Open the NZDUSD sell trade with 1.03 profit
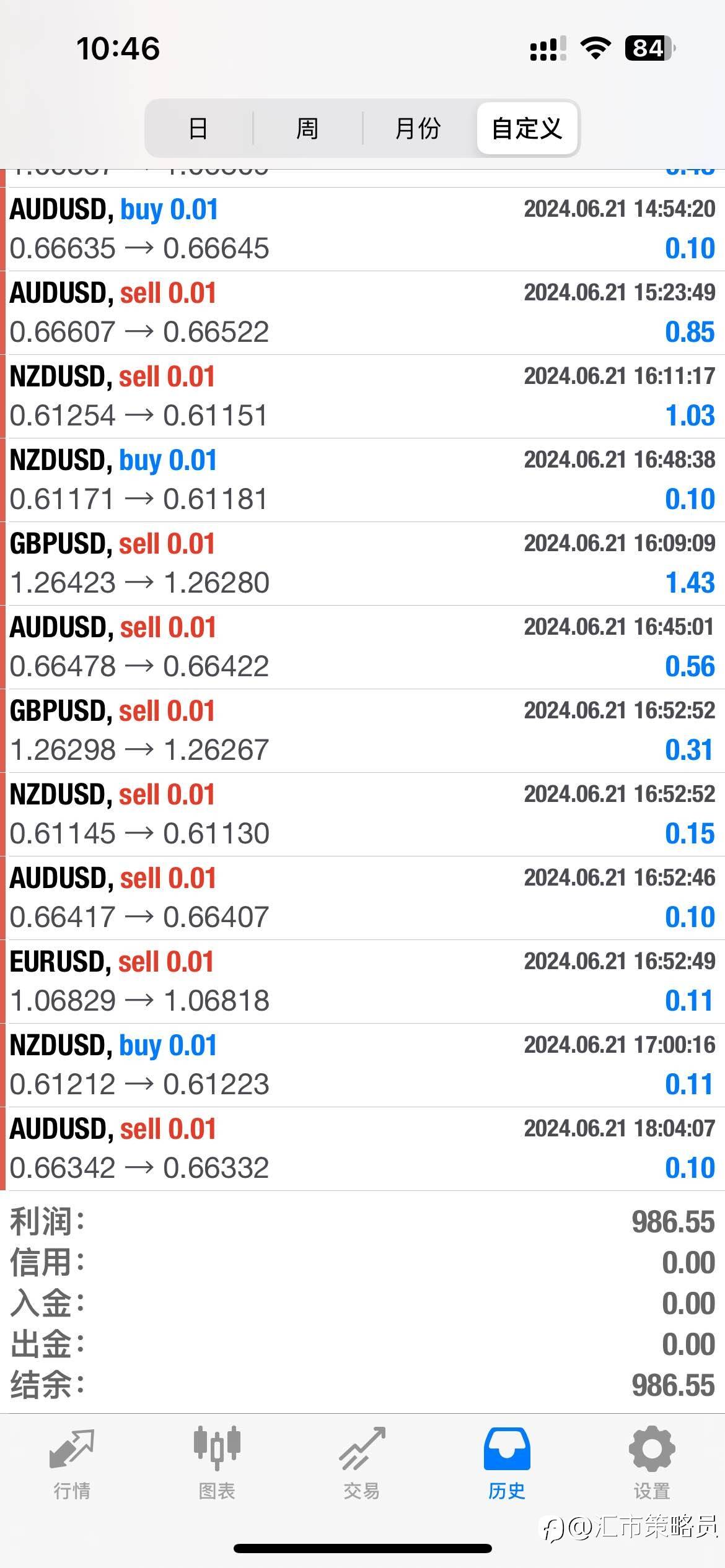The height and width of the screenshot is (1568, 725). pos(362,396)
